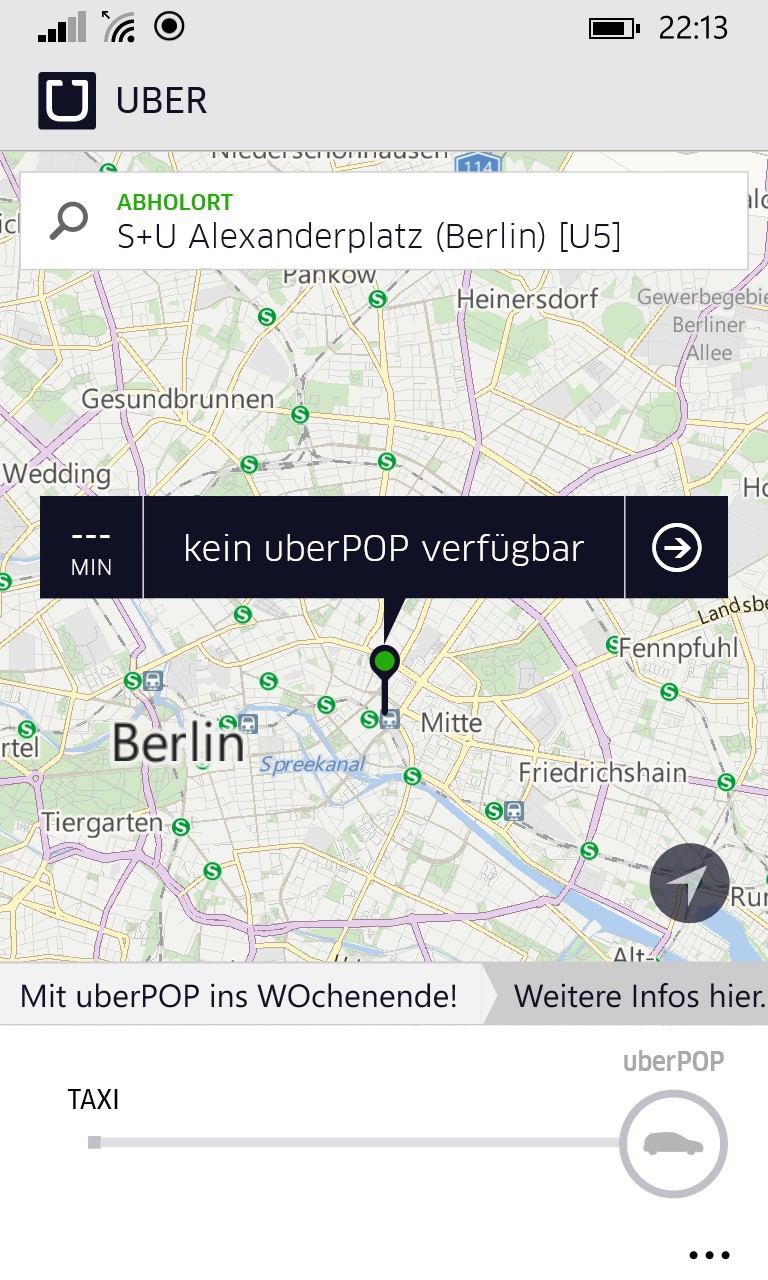
Task: Open the 'Weitere Infos hier.' link
Action: (x=638, y=996)
